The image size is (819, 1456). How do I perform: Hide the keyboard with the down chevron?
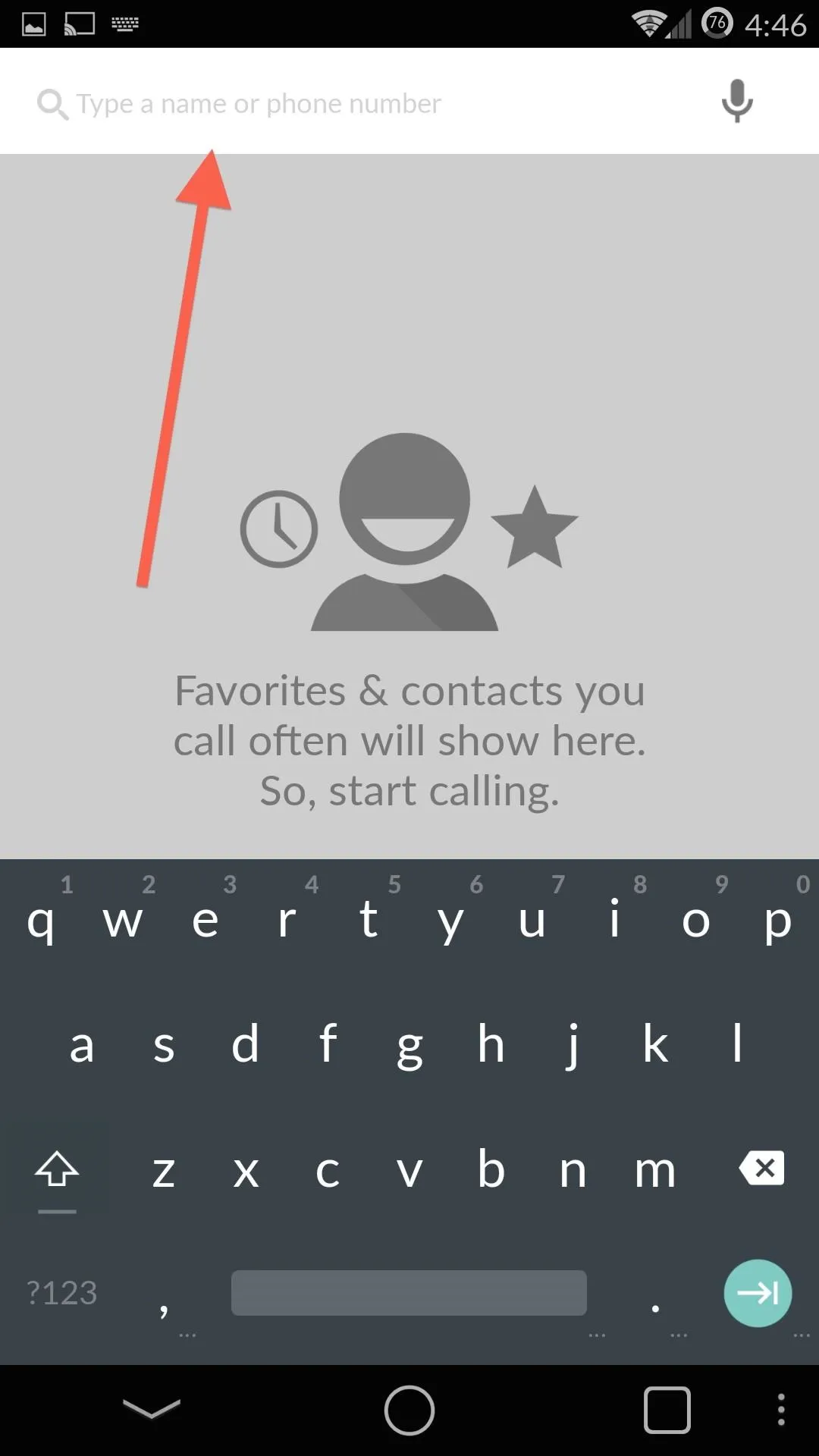[x=152, y=1409]
